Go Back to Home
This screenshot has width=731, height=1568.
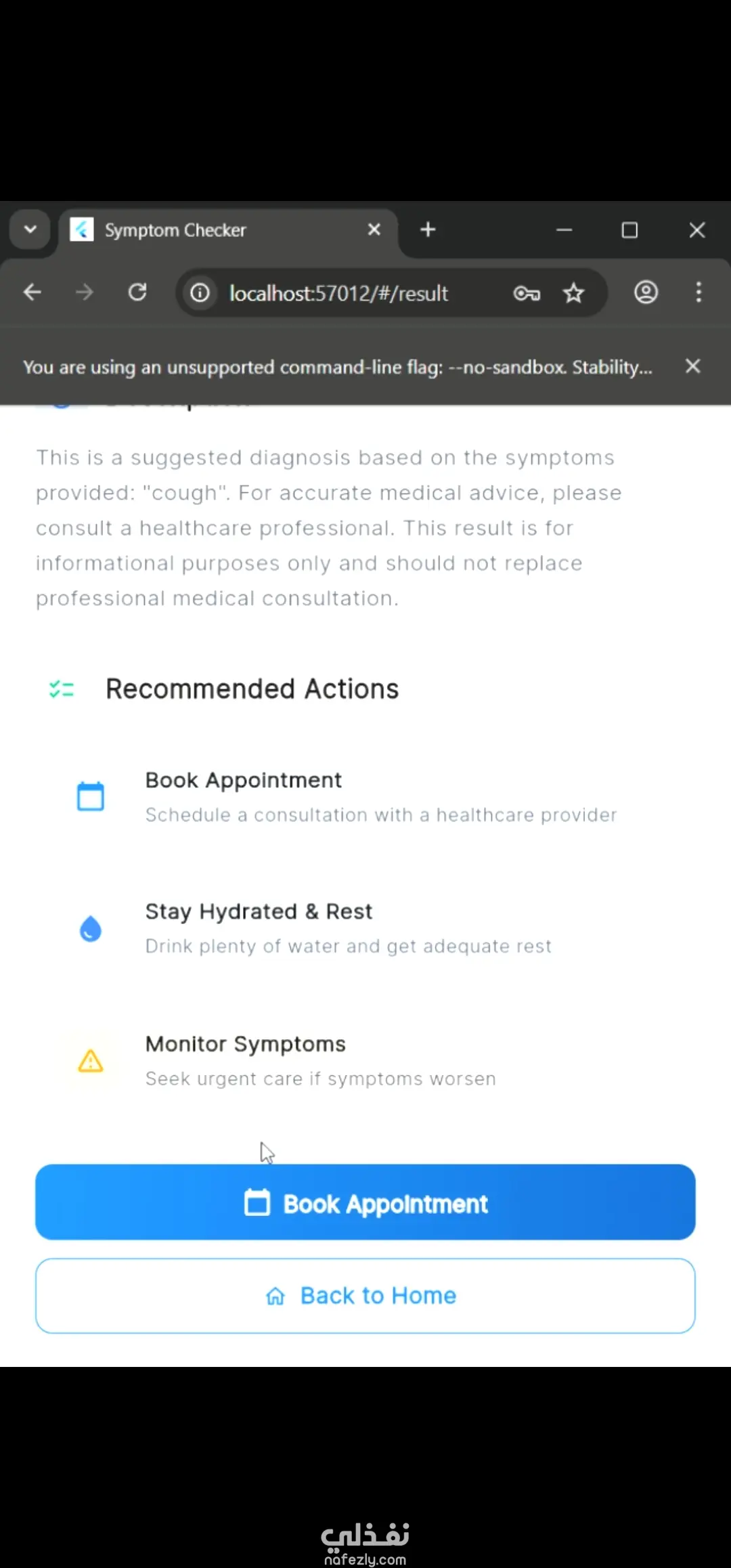[x=365, y=1295]
